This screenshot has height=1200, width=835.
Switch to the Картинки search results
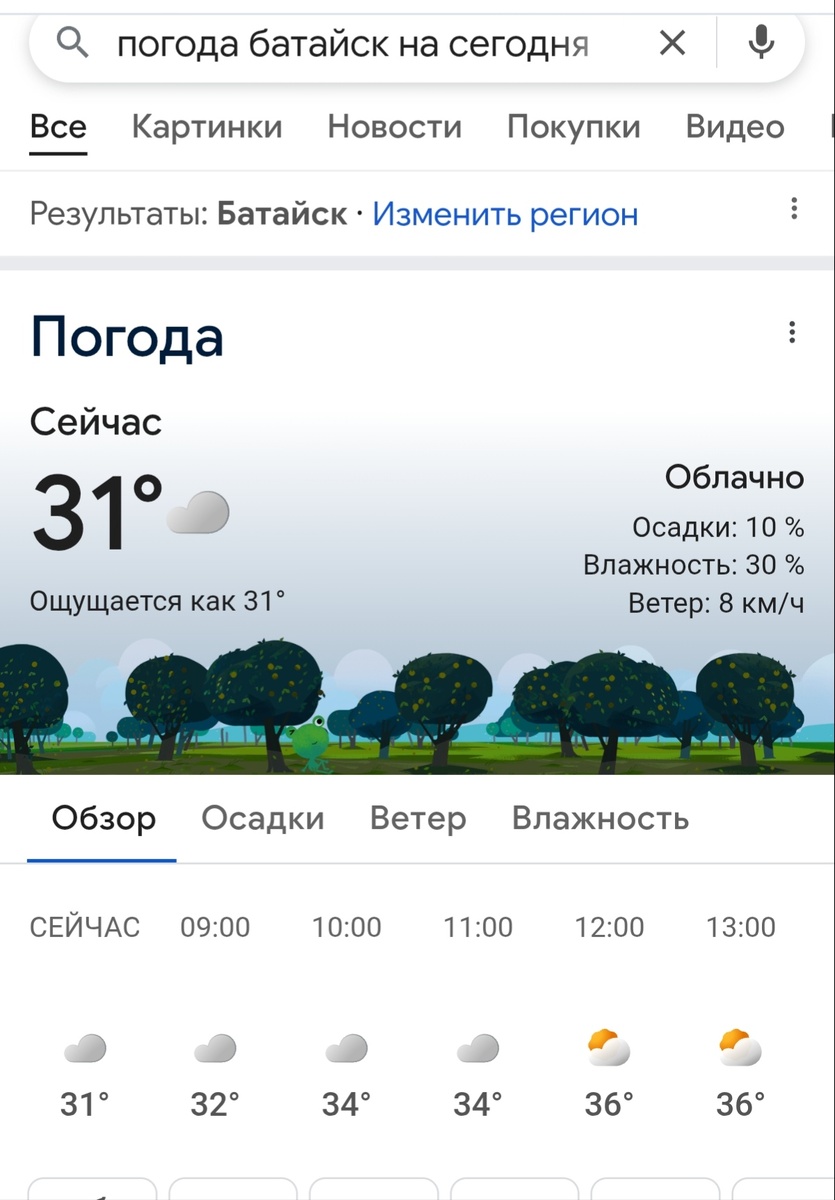206,126
